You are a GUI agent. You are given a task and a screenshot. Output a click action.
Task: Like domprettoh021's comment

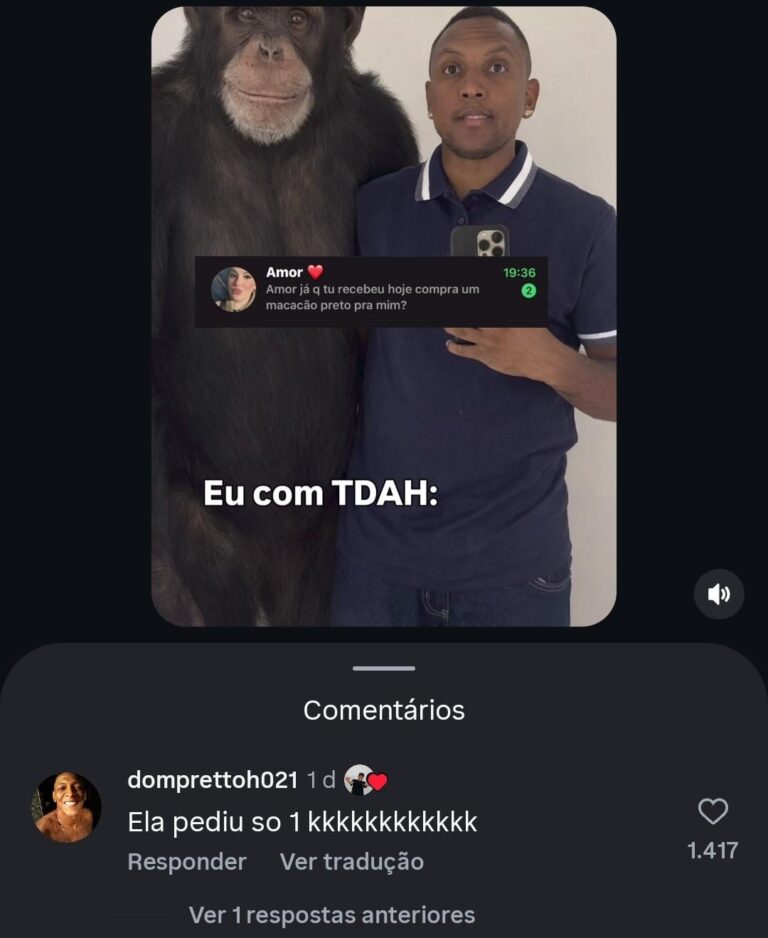tap(712, 812)
